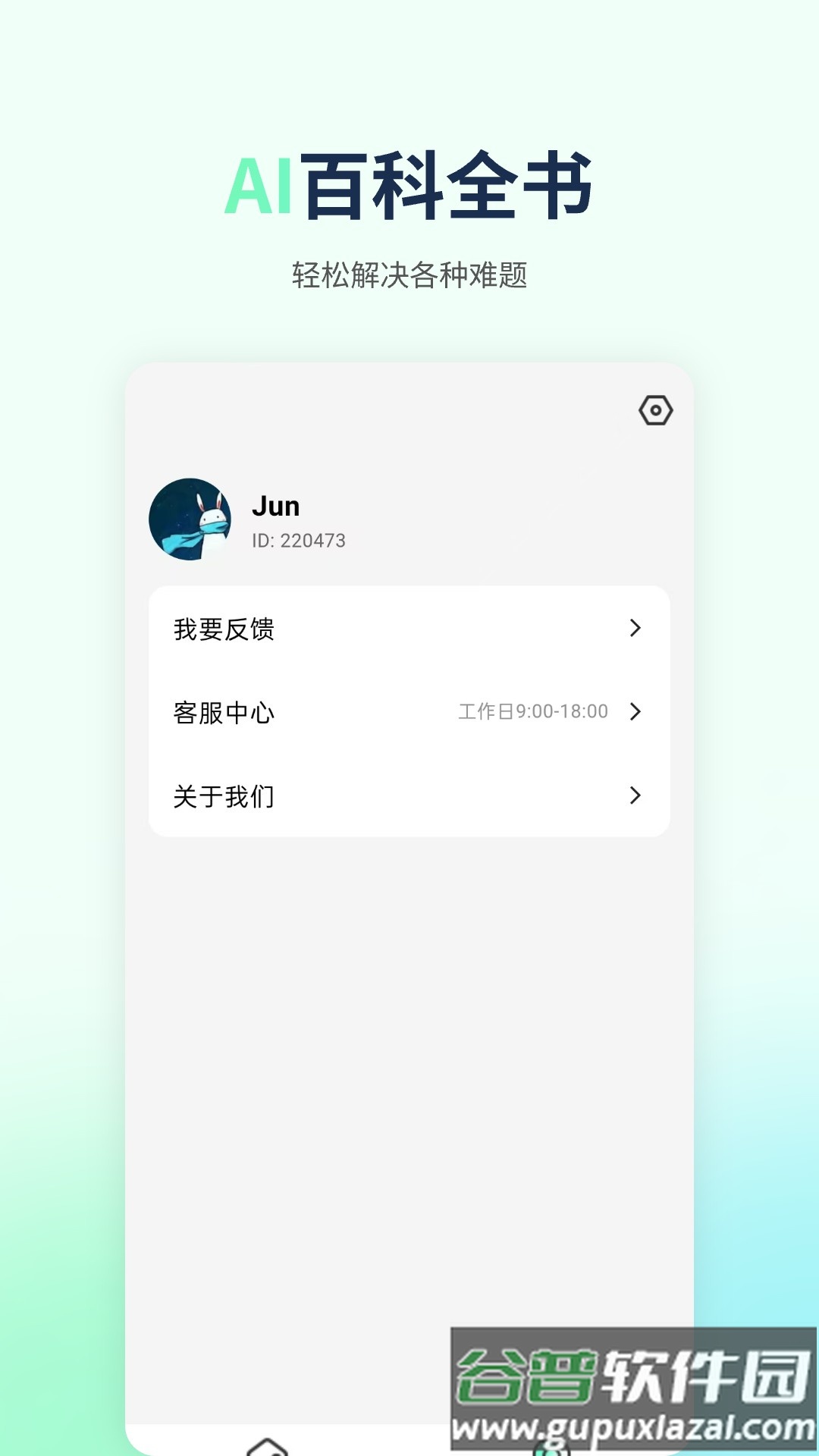Select the username Jun text

pos(275,506)
